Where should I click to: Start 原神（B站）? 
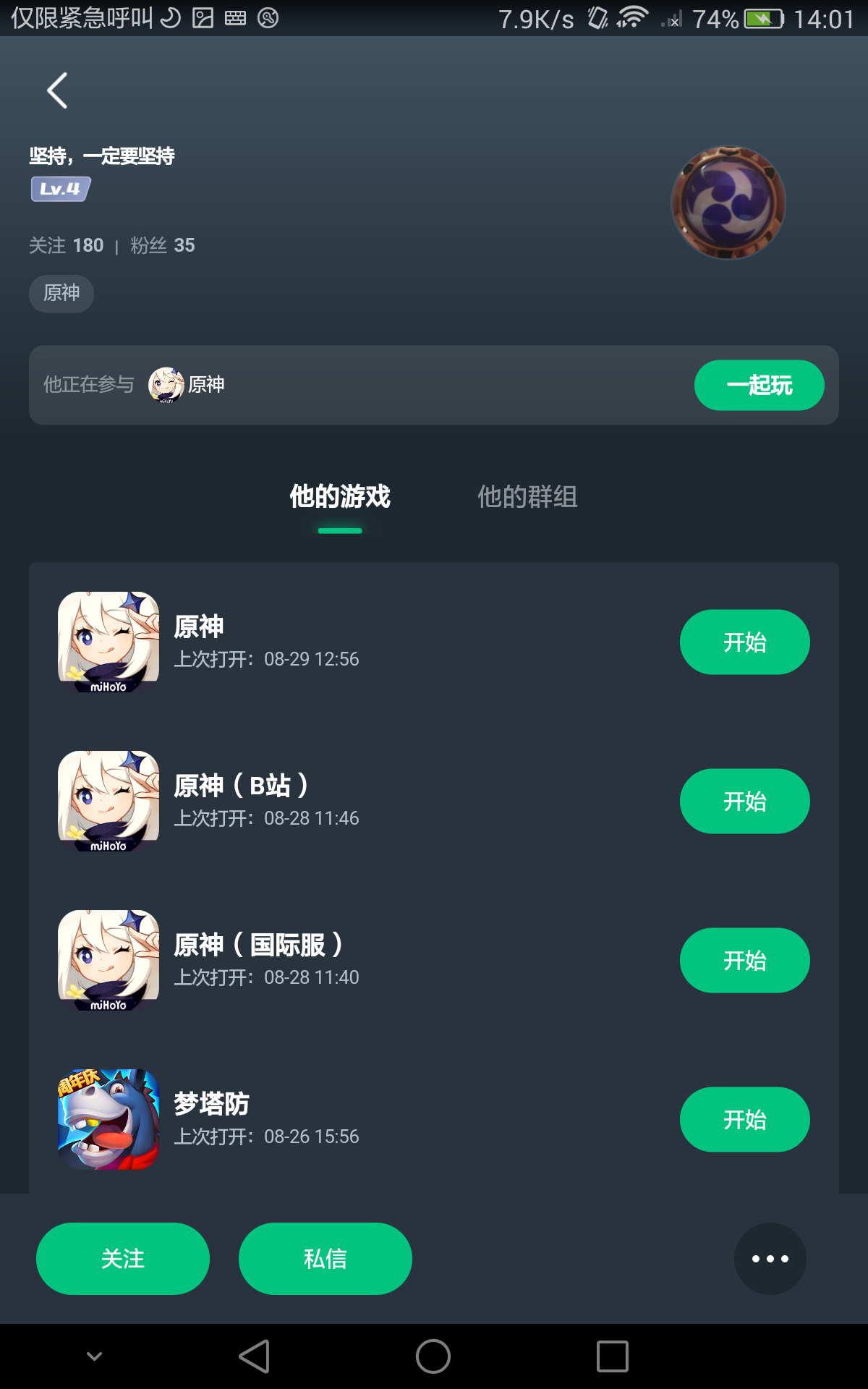(x=744, y=802)
